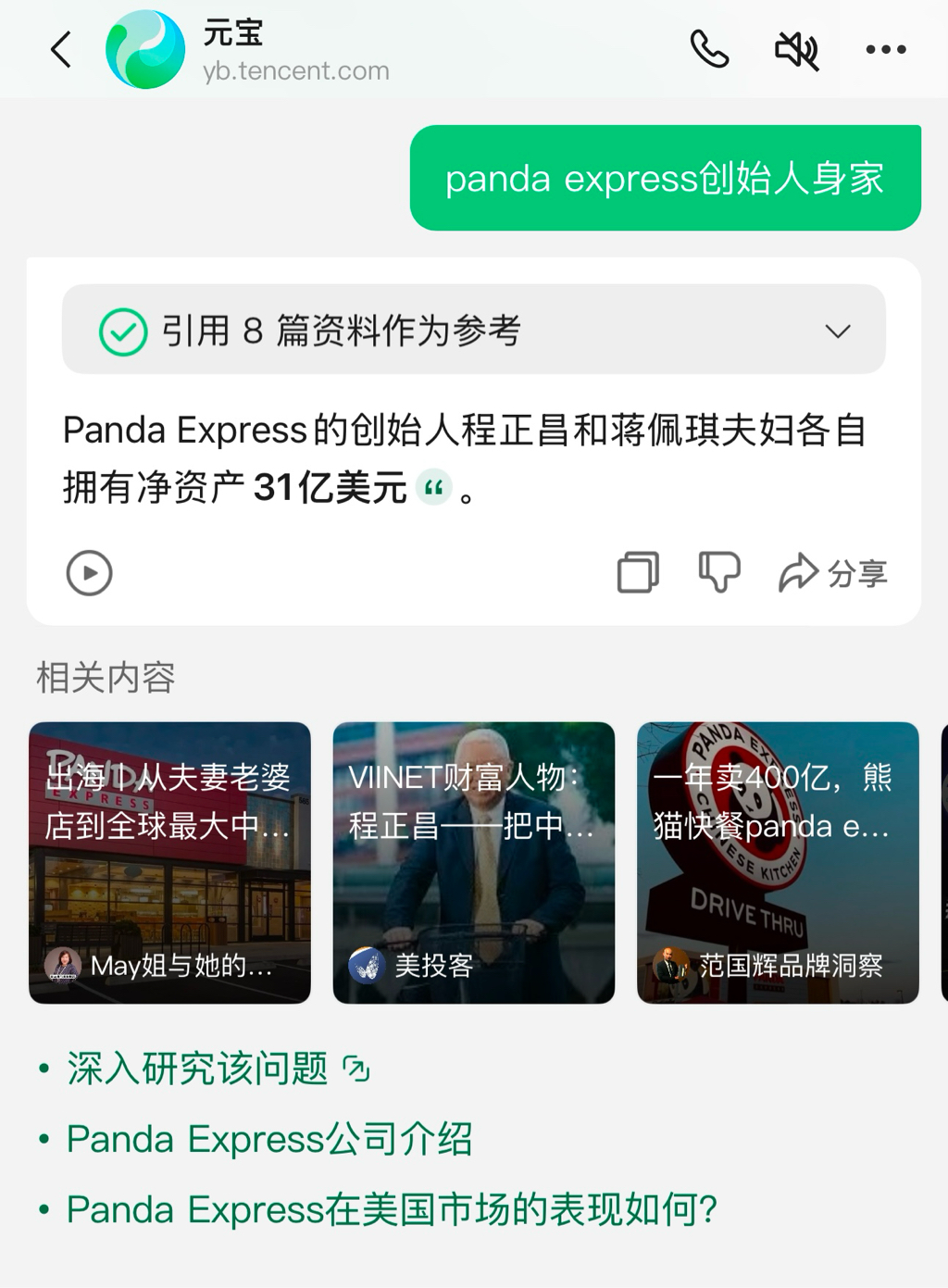The height and width of the screenshot is (1288, 948).
Task: Play the answer aloud
Action: tap(90, 573)
